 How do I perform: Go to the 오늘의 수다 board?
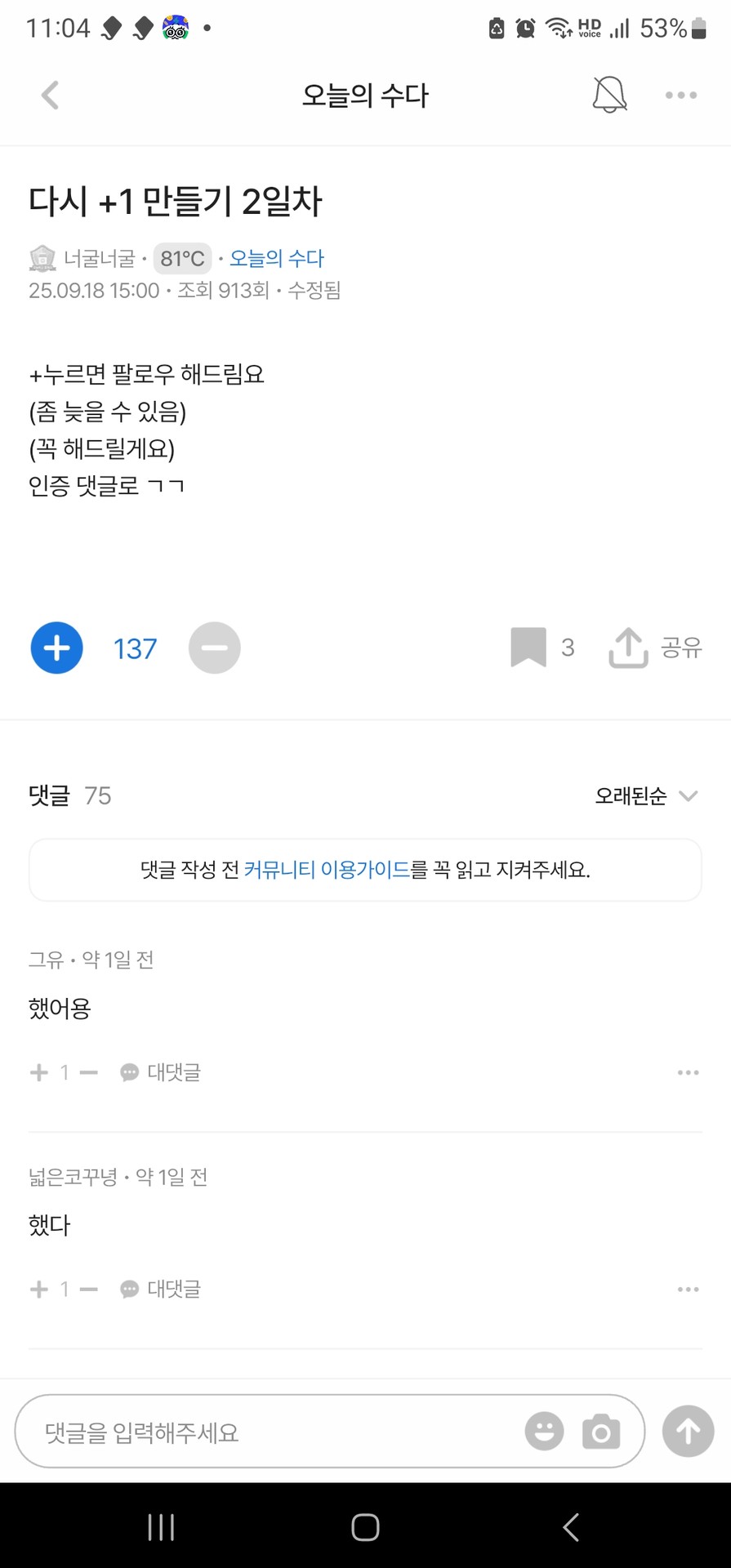click(276, 258)
